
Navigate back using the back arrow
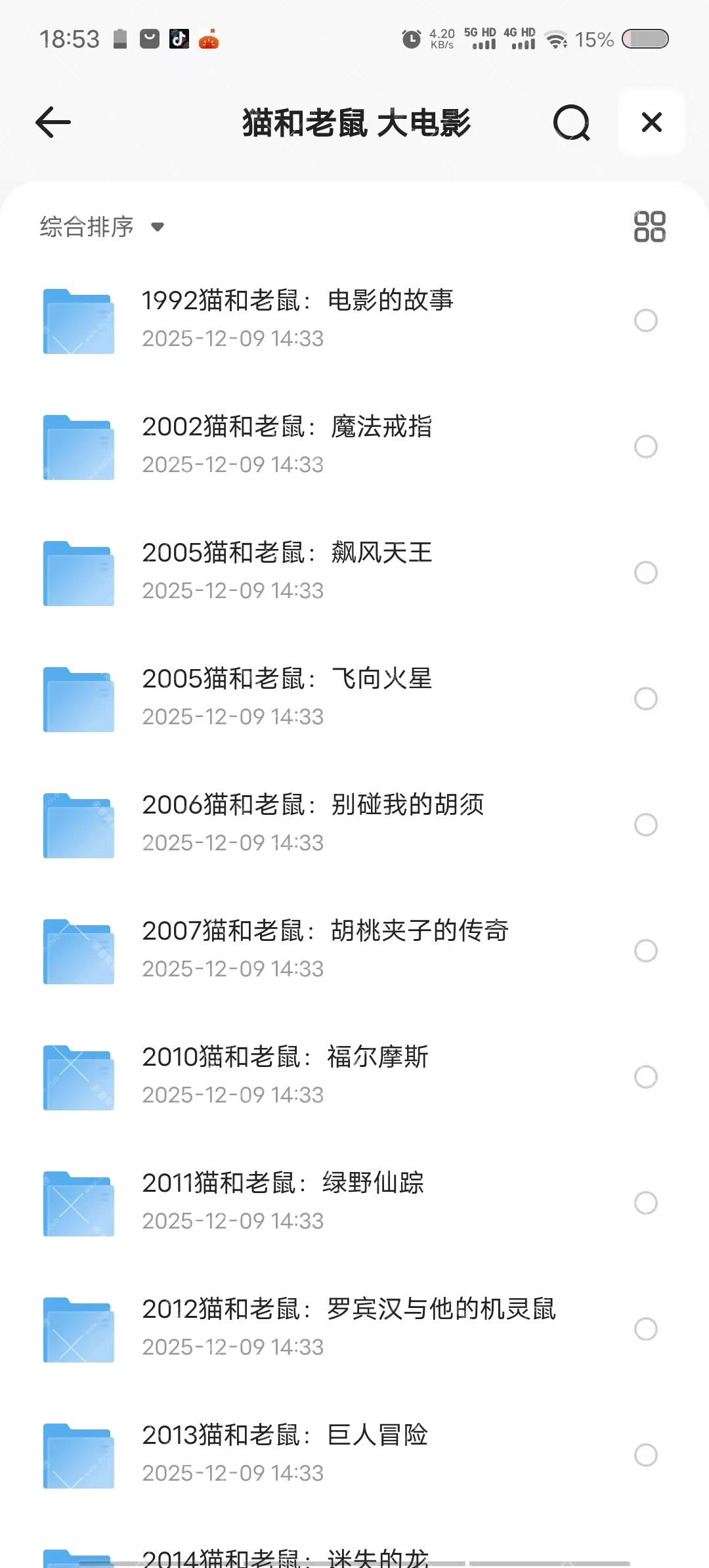(x=53, y=122)
